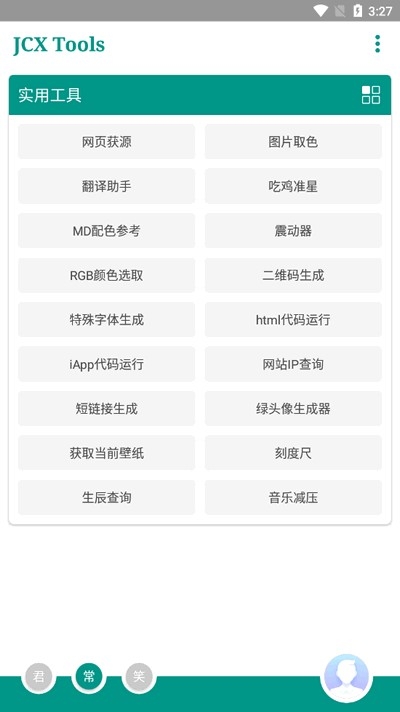Viewport: 400px width, 712px height.
Task: Toggle the grid layout icon in 实用工具 header
Action: click(371, 95)
